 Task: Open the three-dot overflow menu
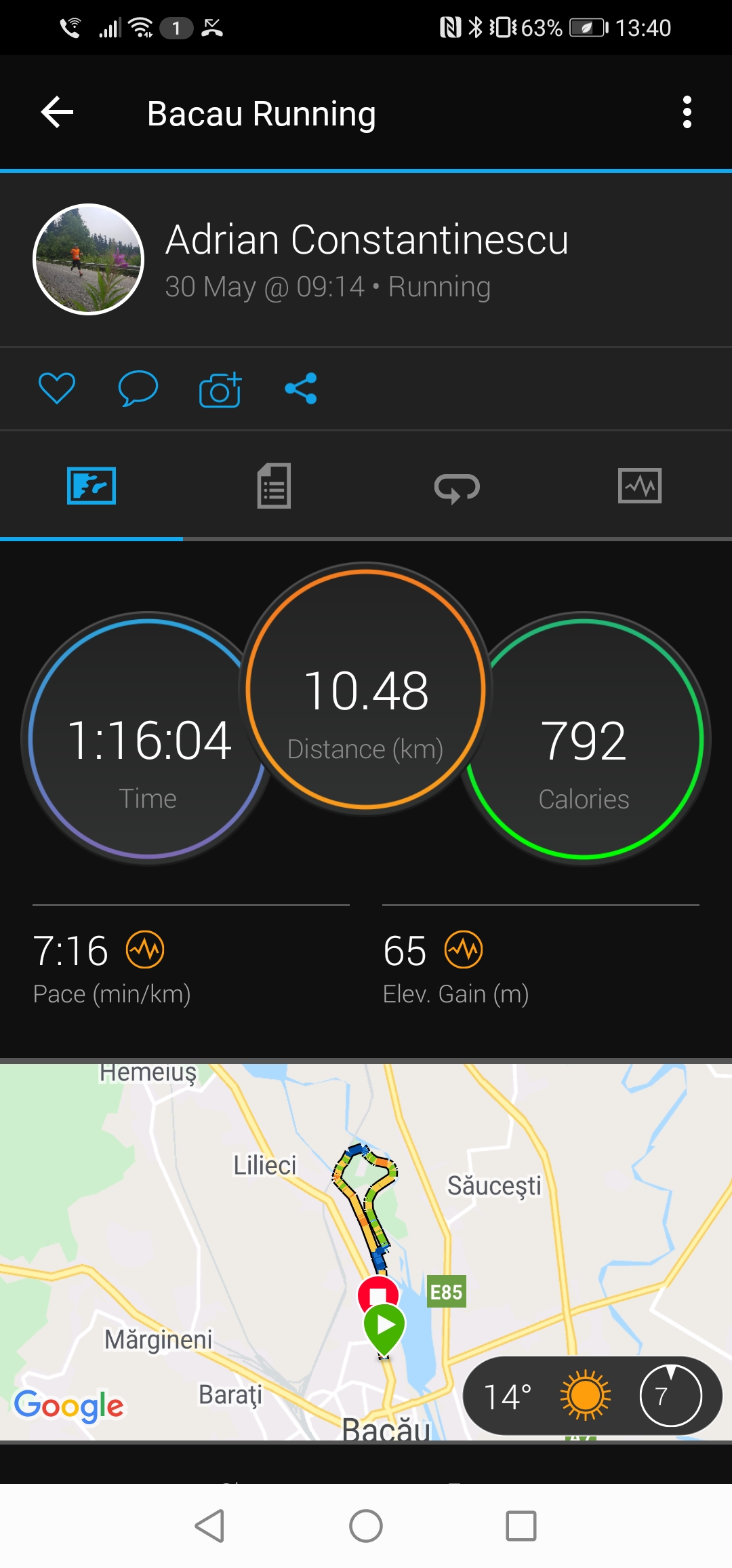pos(687,113)
